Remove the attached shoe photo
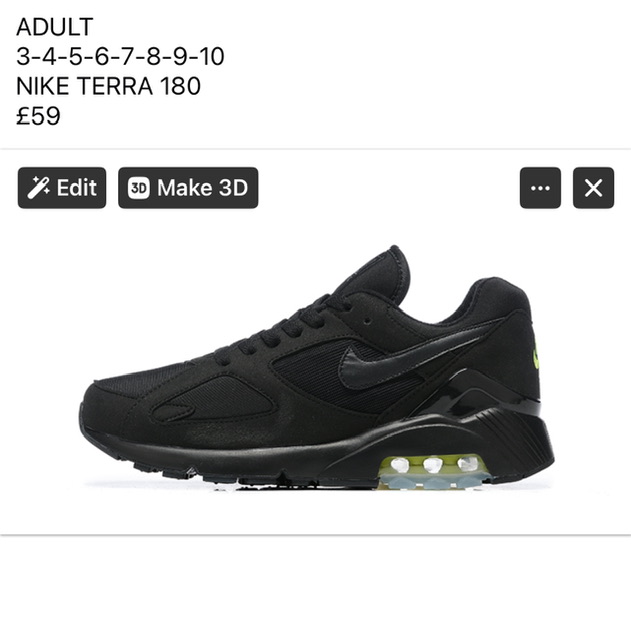The width and height of the screenshot is (631, 640). (x=593, y=188)
